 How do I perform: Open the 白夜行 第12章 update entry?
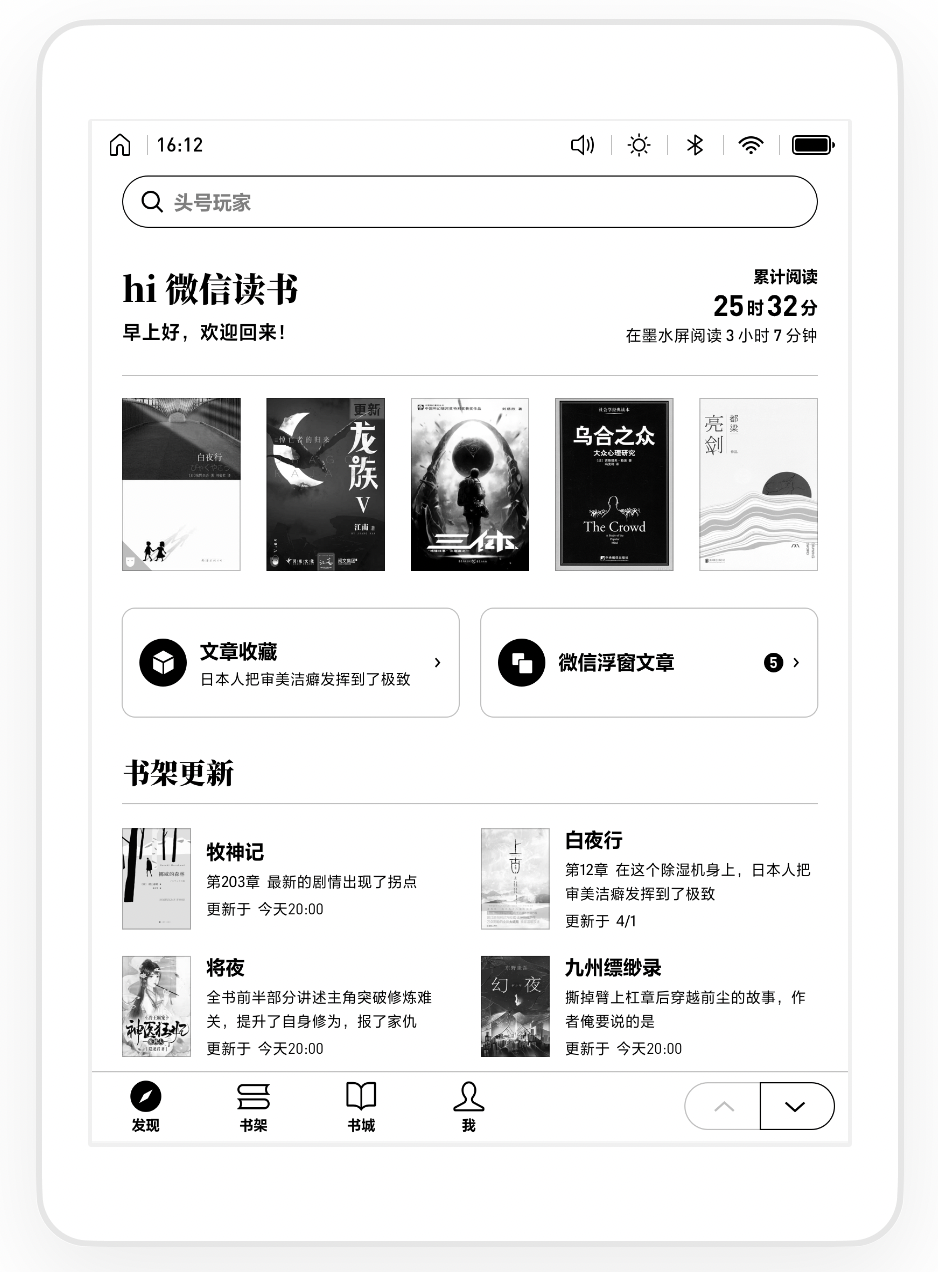pos(650,879)
